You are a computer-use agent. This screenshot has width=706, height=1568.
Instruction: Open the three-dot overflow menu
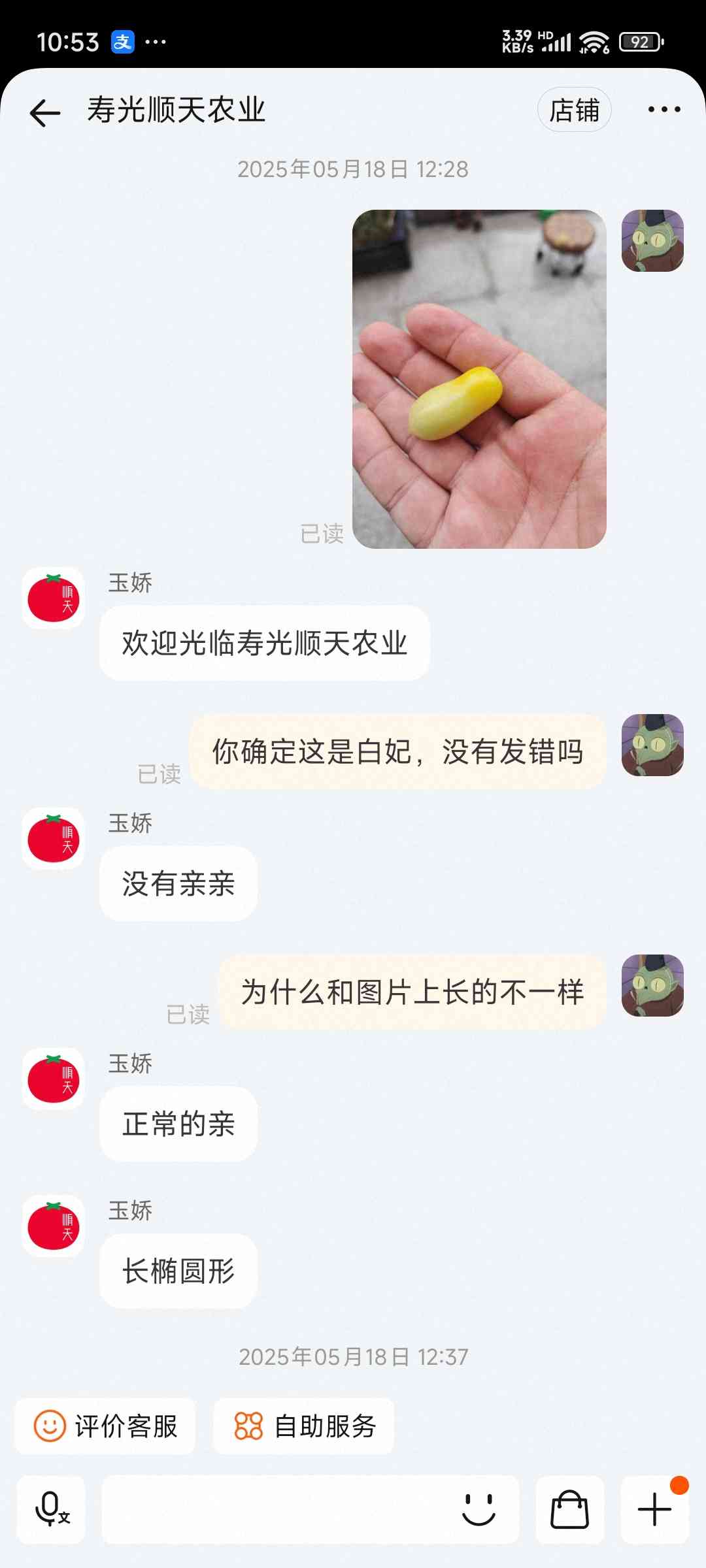tap(664, 110)
